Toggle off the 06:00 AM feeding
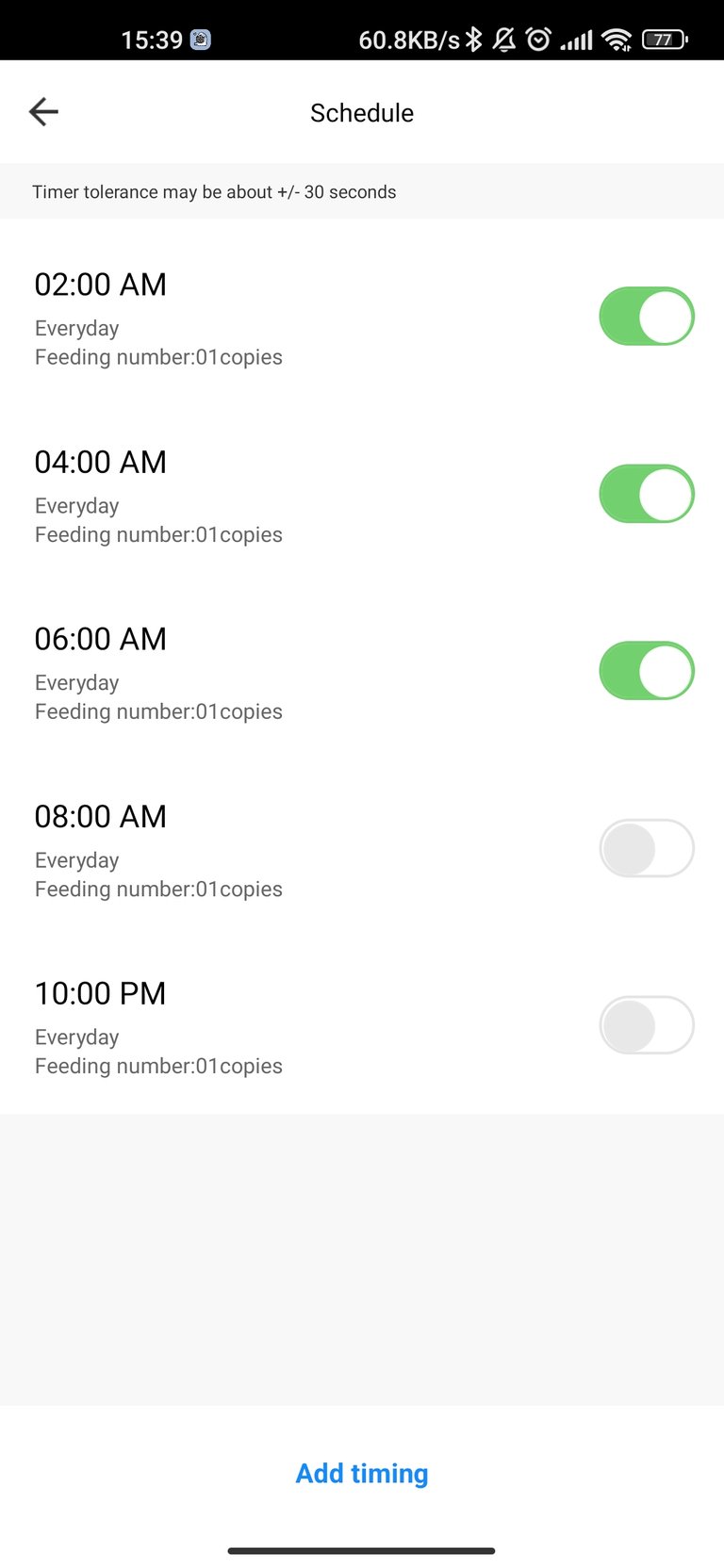Screen dimensions: 724x1568 click(647, 671)
